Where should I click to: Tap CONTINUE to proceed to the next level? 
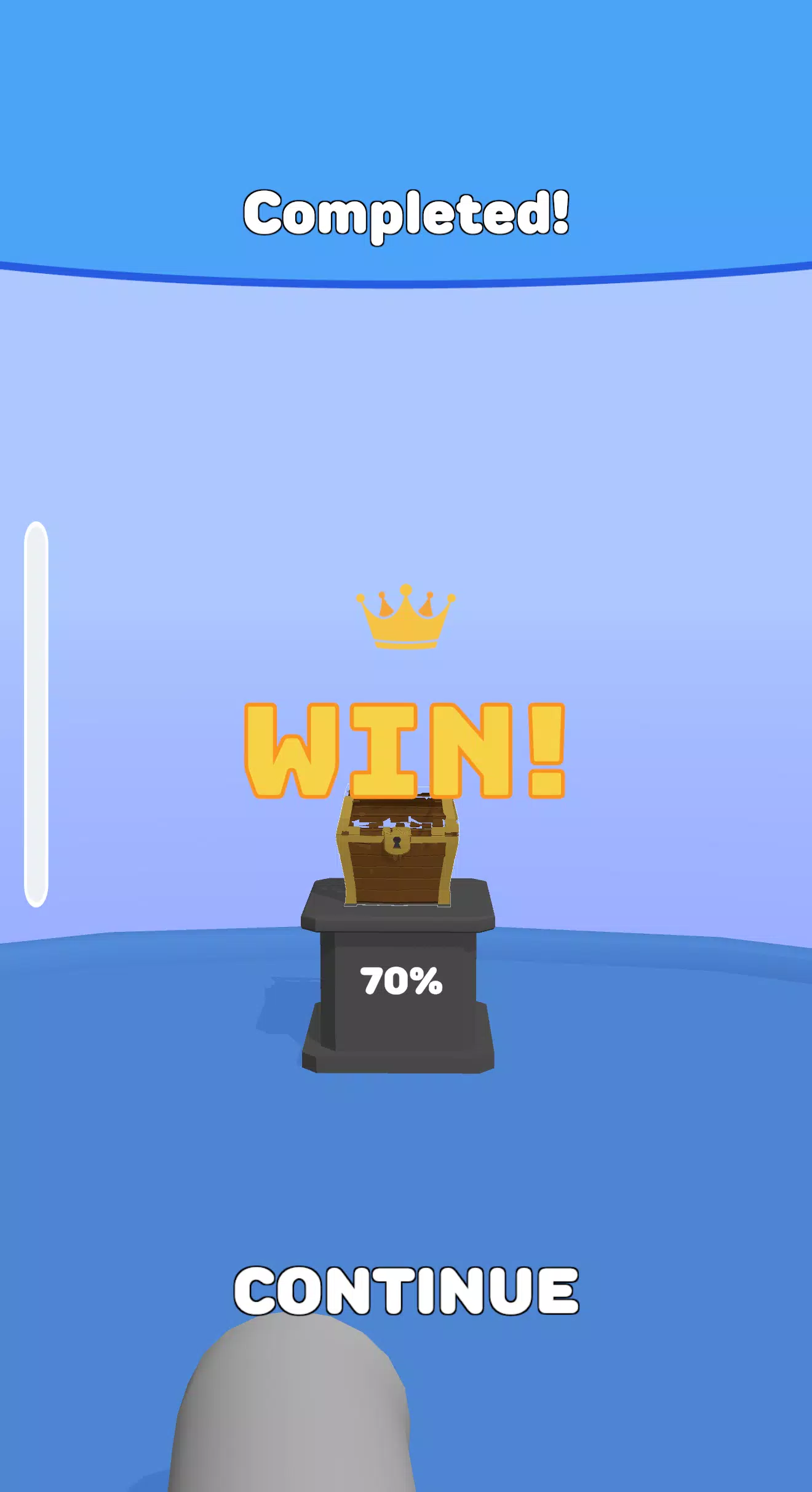406,1290
